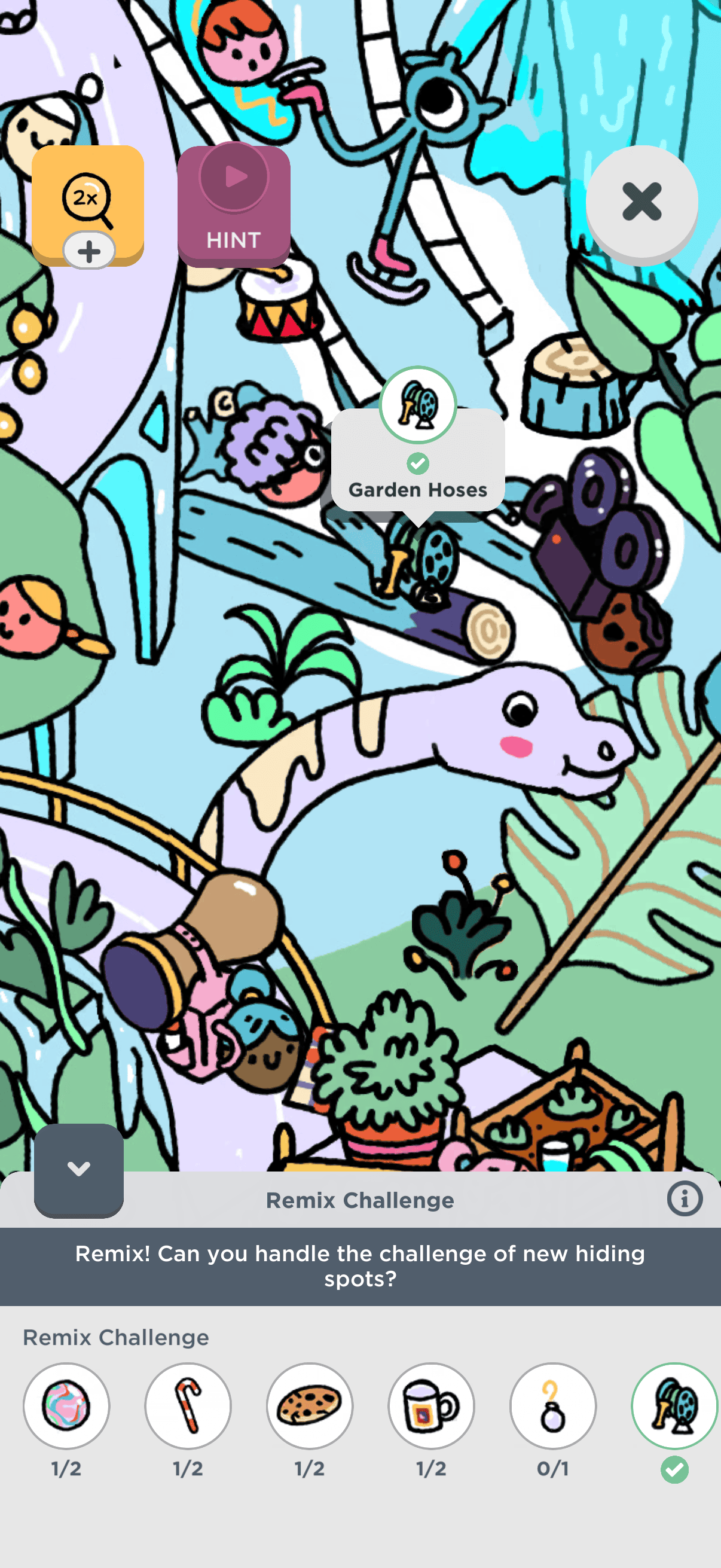Image resolution: width=721 pixels, height=1568 pixels.
Task: Use the Hint button
Action: 234,205
